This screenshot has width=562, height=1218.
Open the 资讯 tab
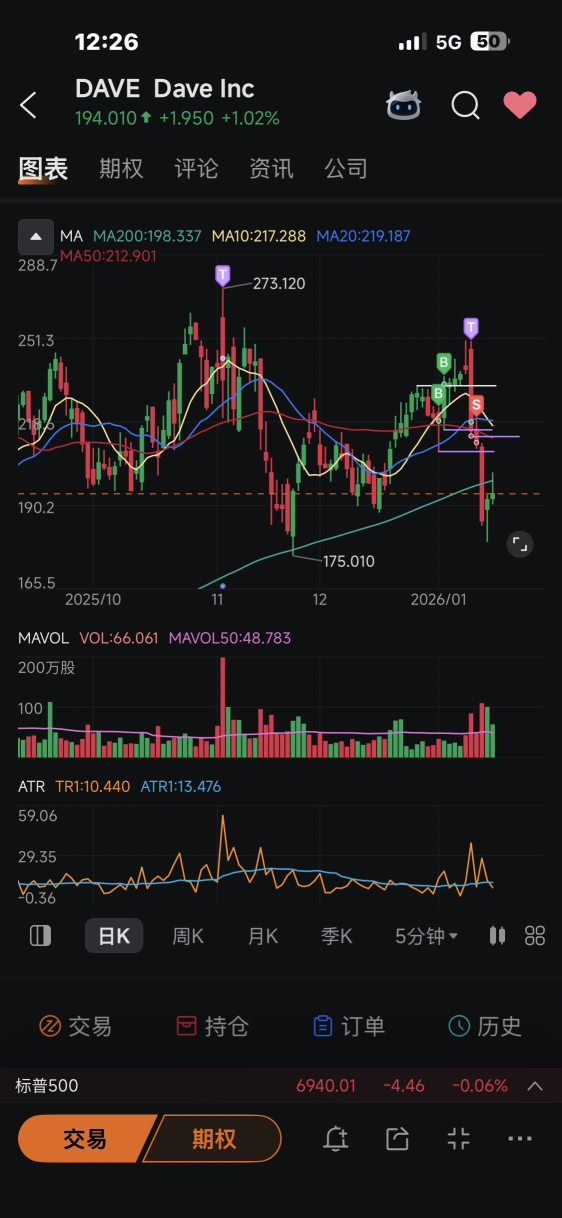click(x=271, y=169)
